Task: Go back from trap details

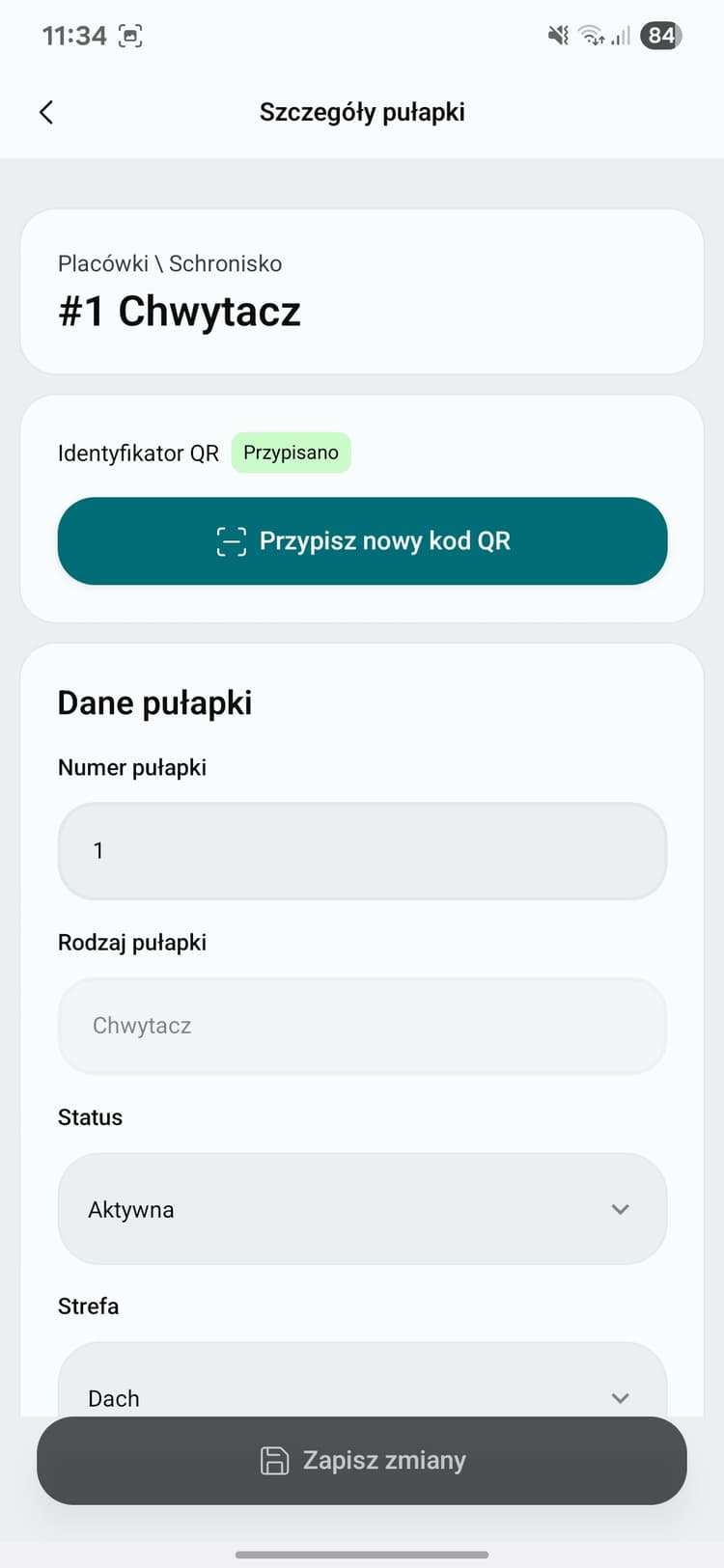Action: pyautogui.click(x=45, y=113)
